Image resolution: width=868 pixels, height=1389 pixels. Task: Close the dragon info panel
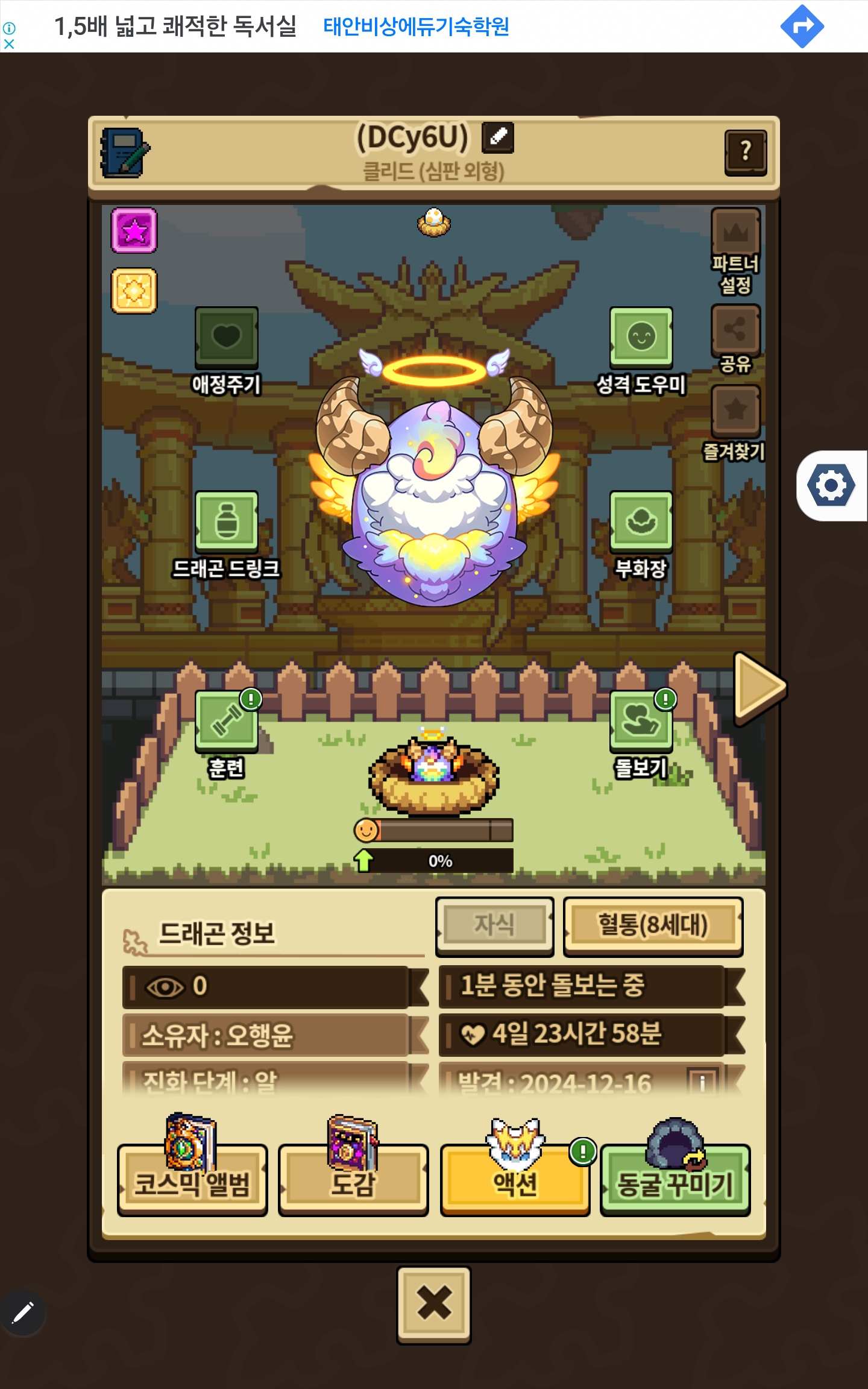[x=433, y=1305]
